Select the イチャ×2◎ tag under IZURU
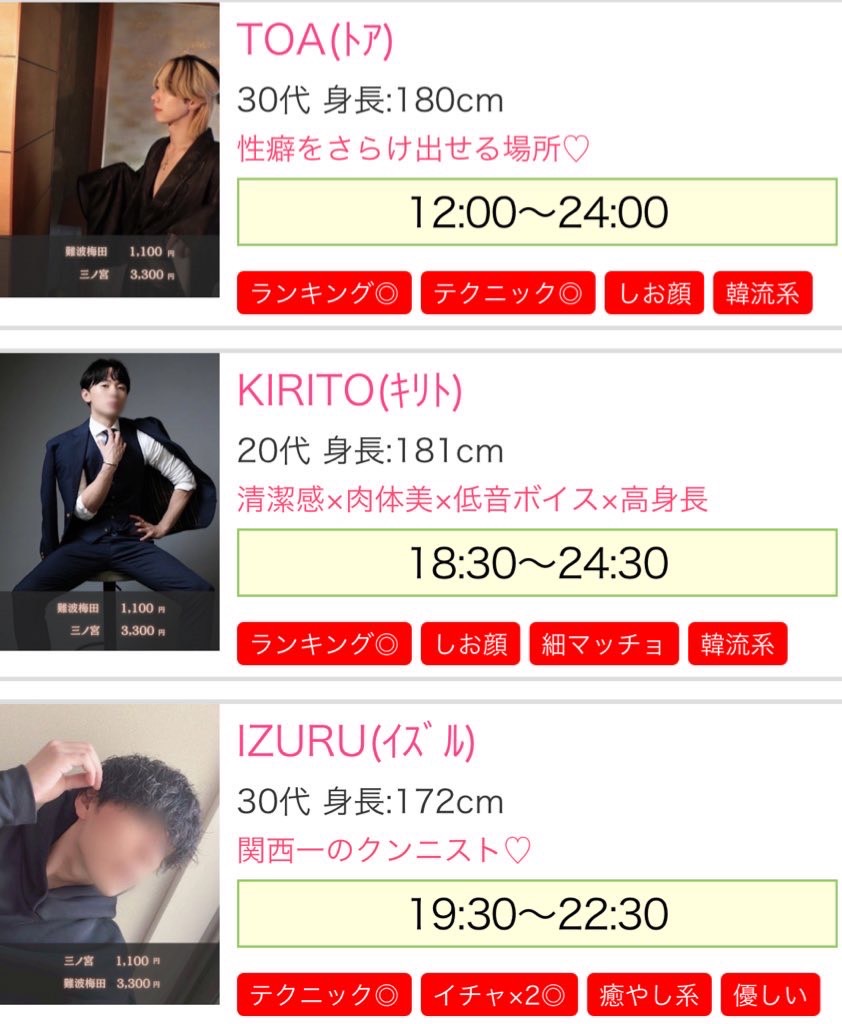The width and height of the screenshot is (842, 1024). (x=499, y=995)
